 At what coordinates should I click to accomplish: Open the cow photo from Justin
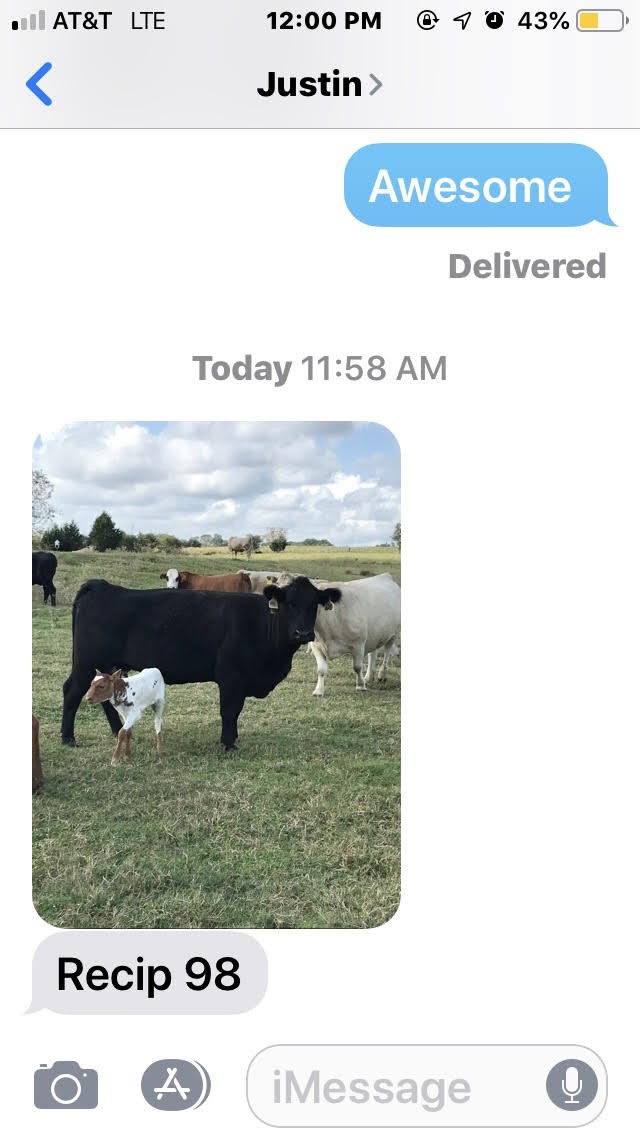[216, 674]
